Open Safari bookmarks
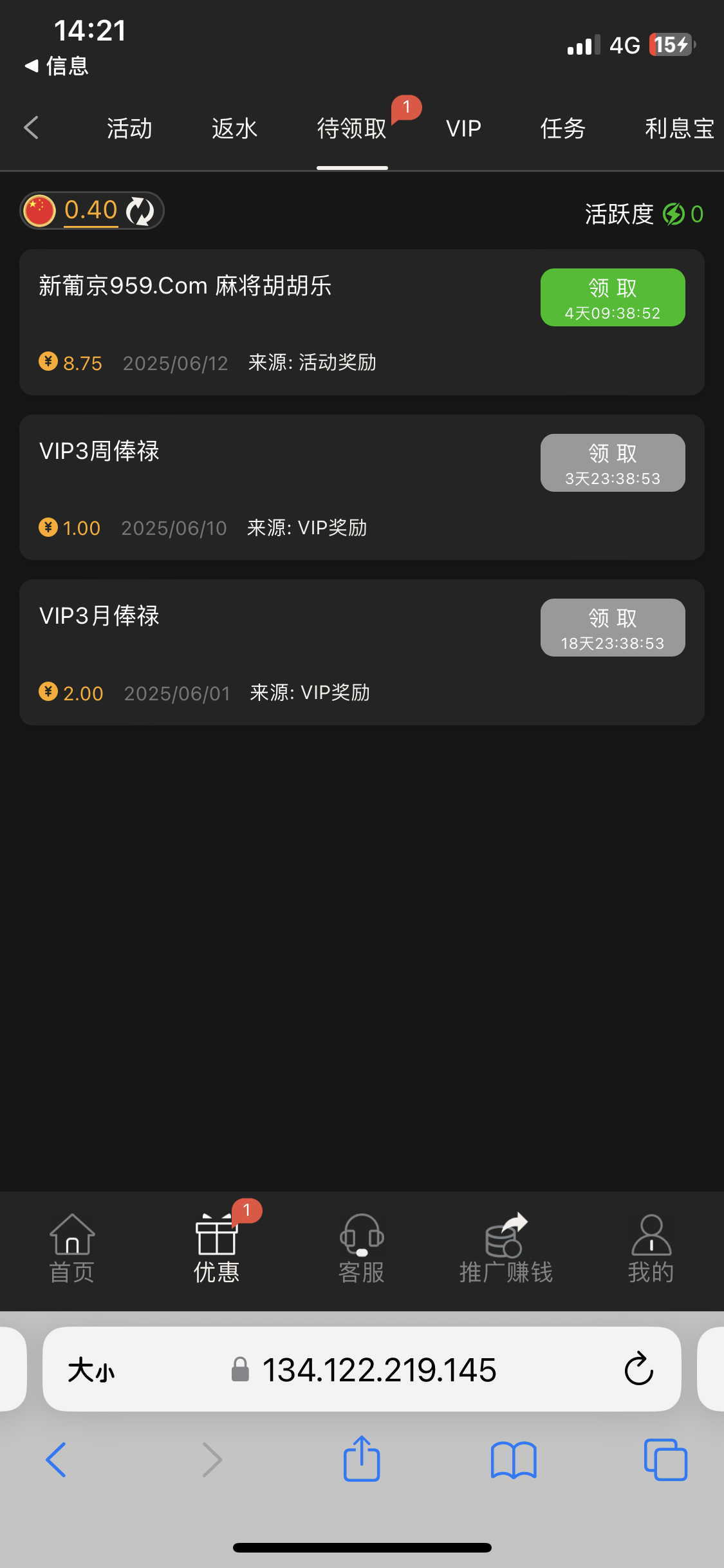Viewport: 724px width, 1568px height. 513,1460
